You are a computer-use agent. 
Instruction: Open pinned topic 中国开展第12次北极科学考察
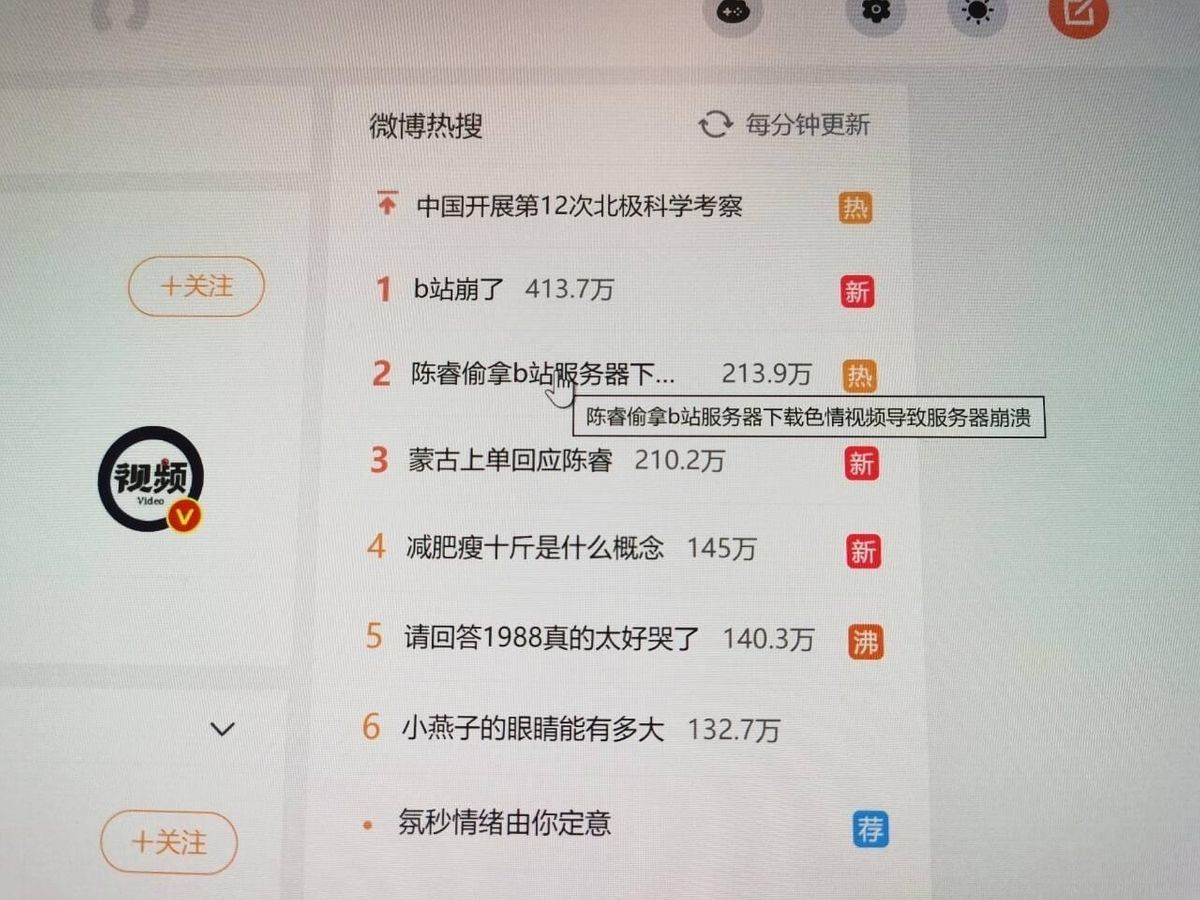579,207
